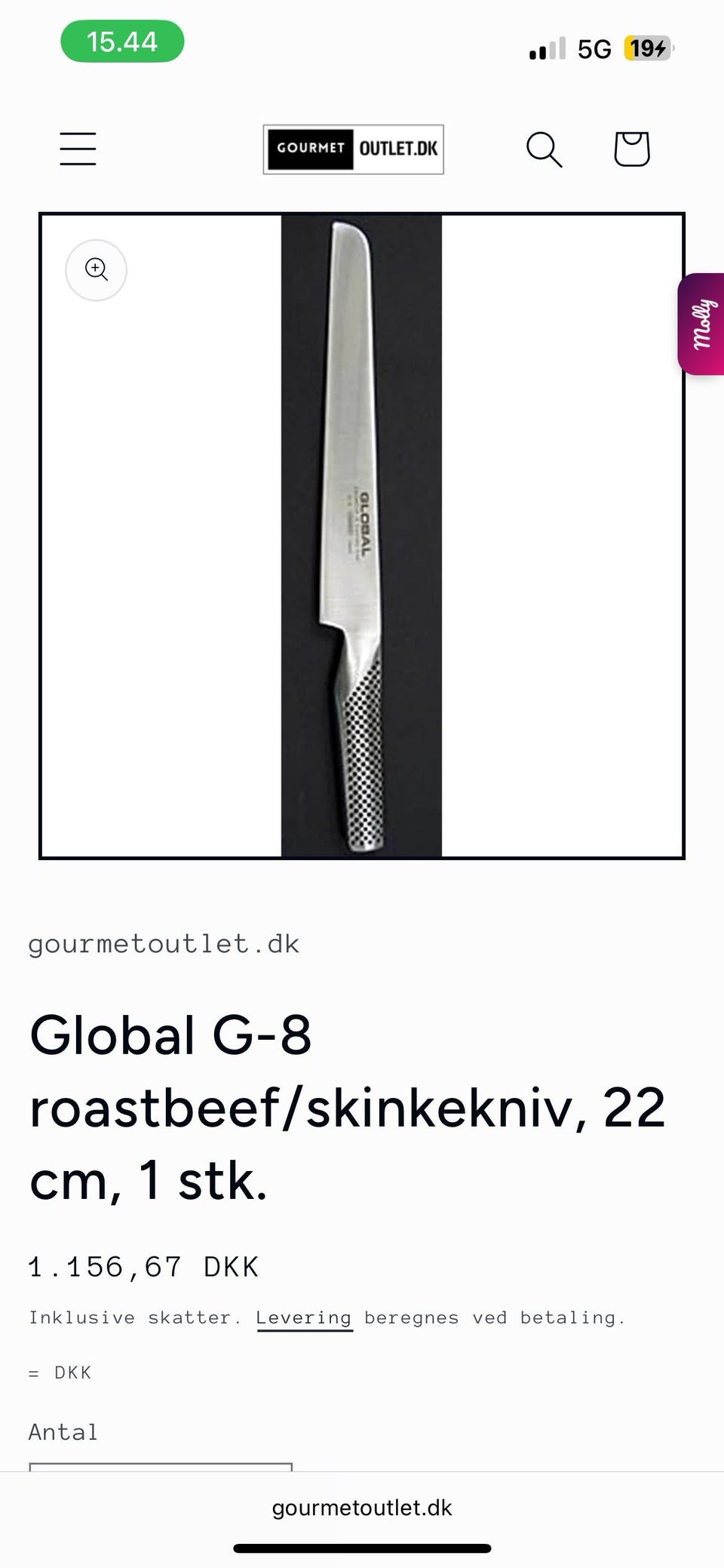Open the shopping cart
The height and width of the screenshot is (1568, 724).
(631, 149)
